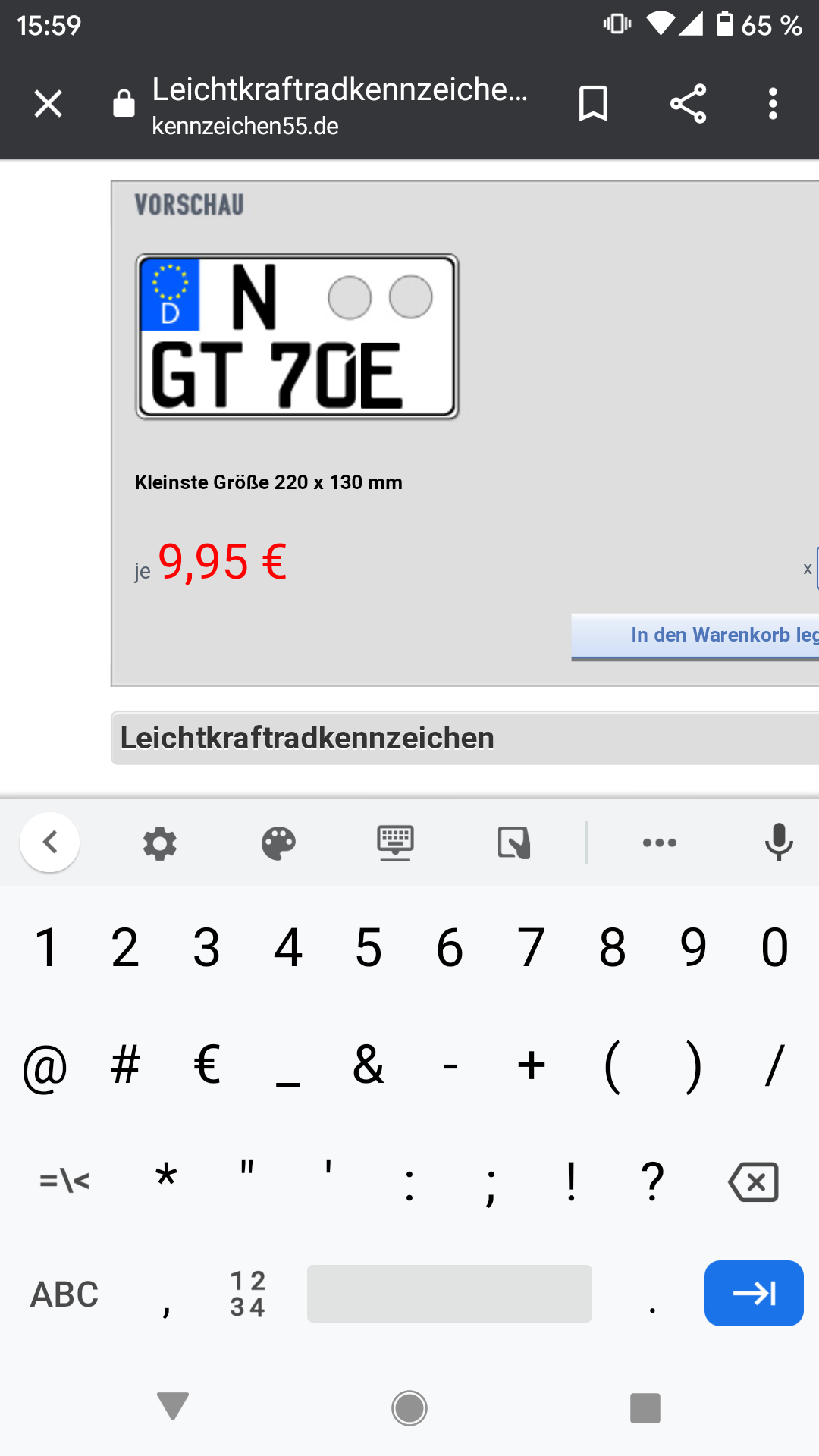819x1456 pixels.
Task: Bookmark this kennzeichen55.de page
Action: pyautogui.click(x=593, y=104)
